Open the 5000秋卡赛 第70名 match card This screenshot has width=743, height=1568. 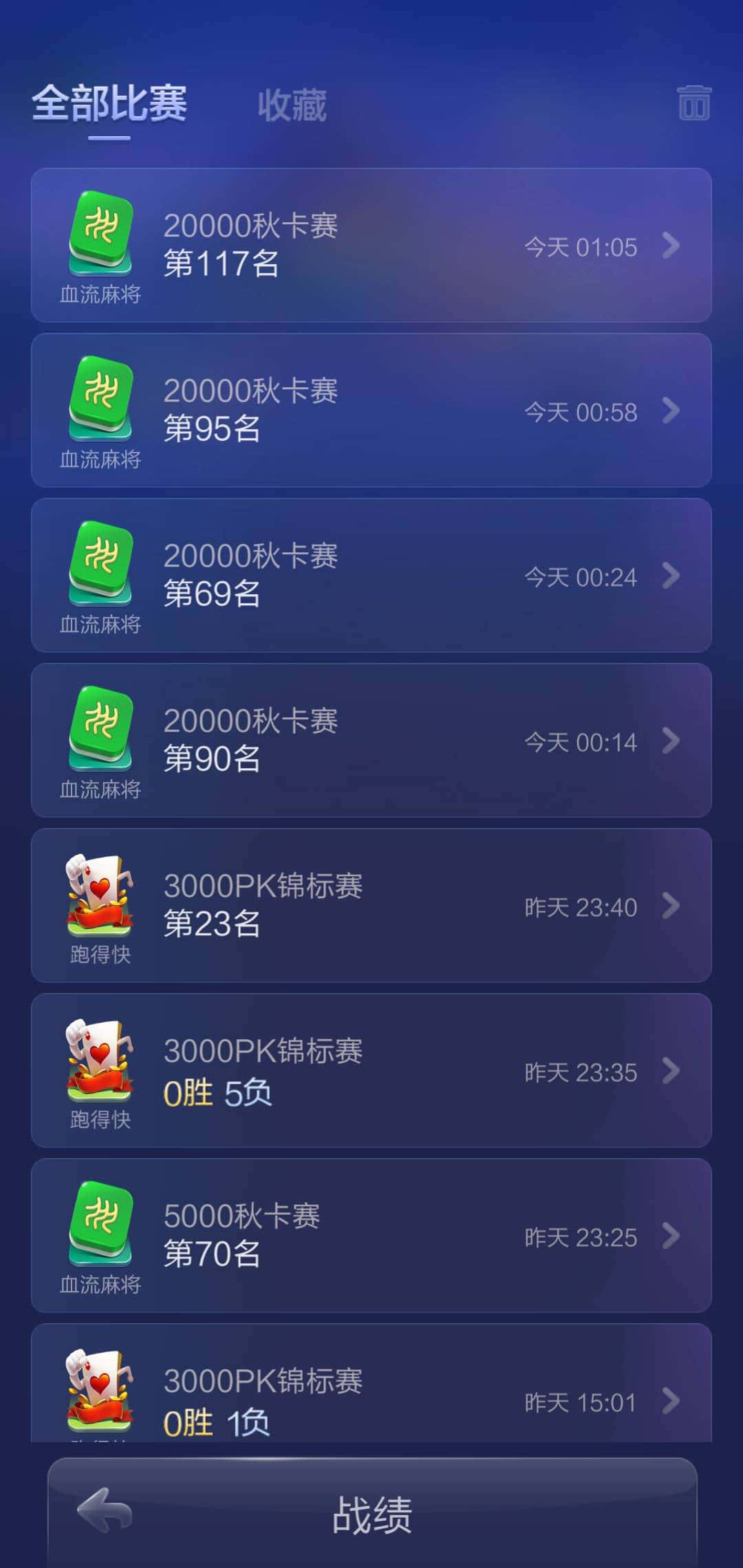(371, 1238)
